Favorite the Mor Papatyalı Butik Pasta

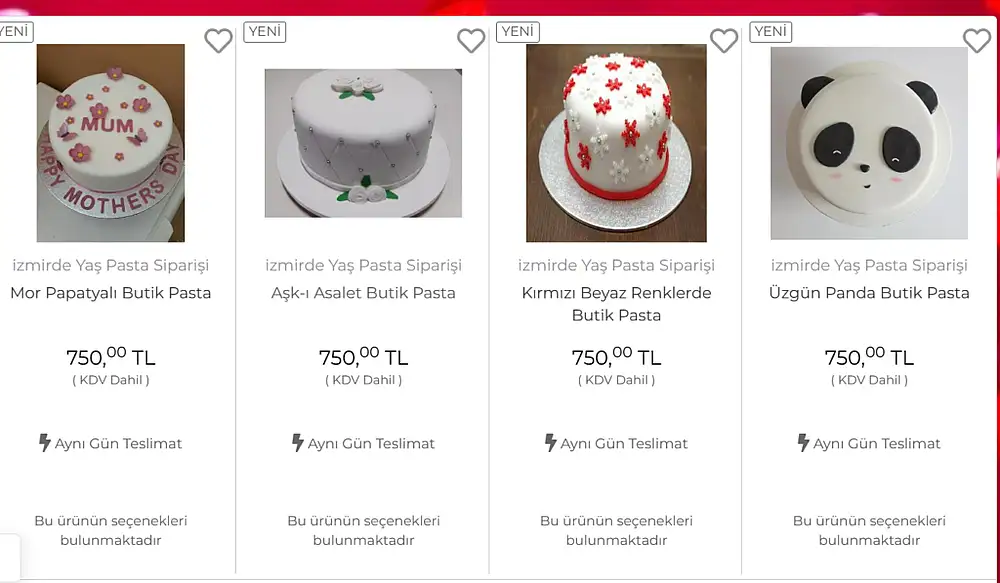click(218, 41)
